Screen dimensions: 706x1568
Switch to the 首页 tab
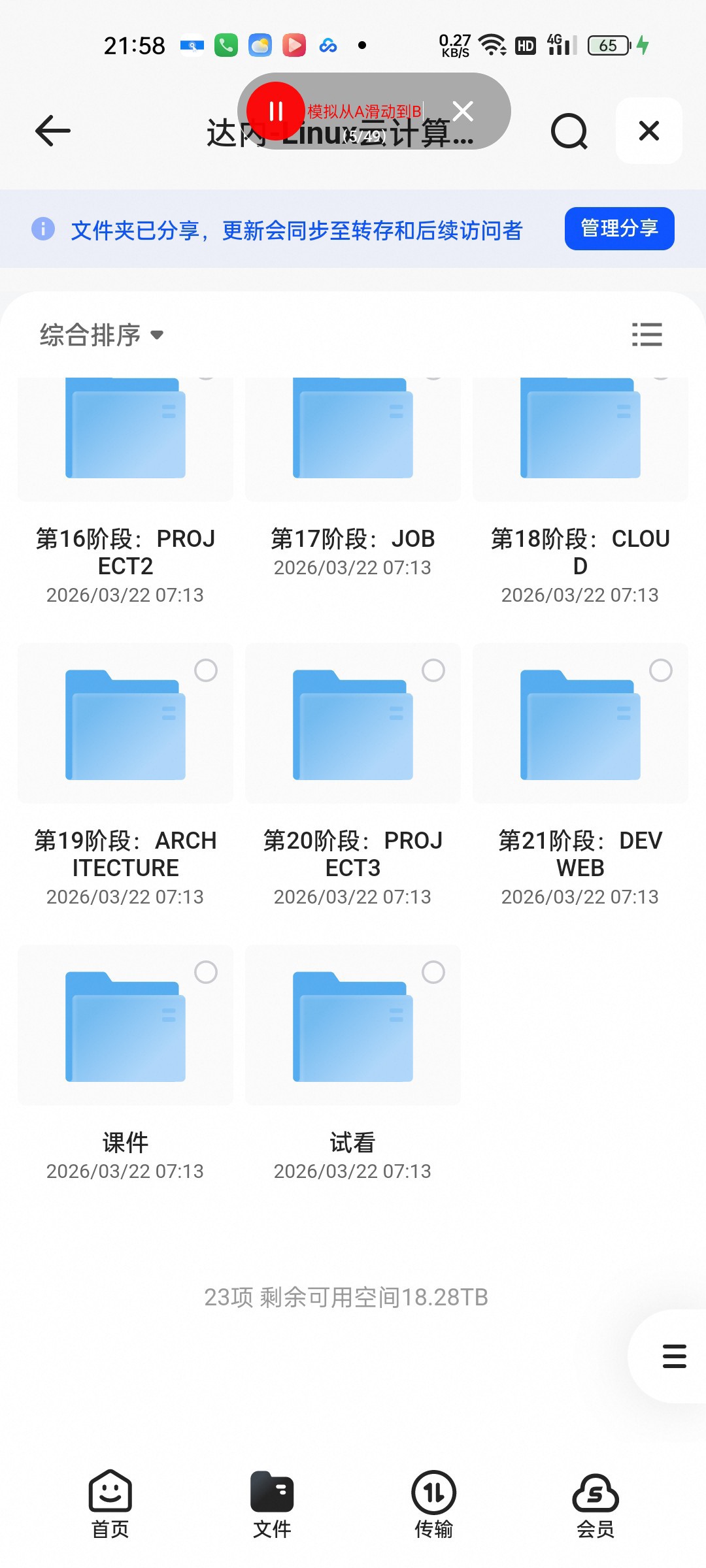pos(110,1504)
